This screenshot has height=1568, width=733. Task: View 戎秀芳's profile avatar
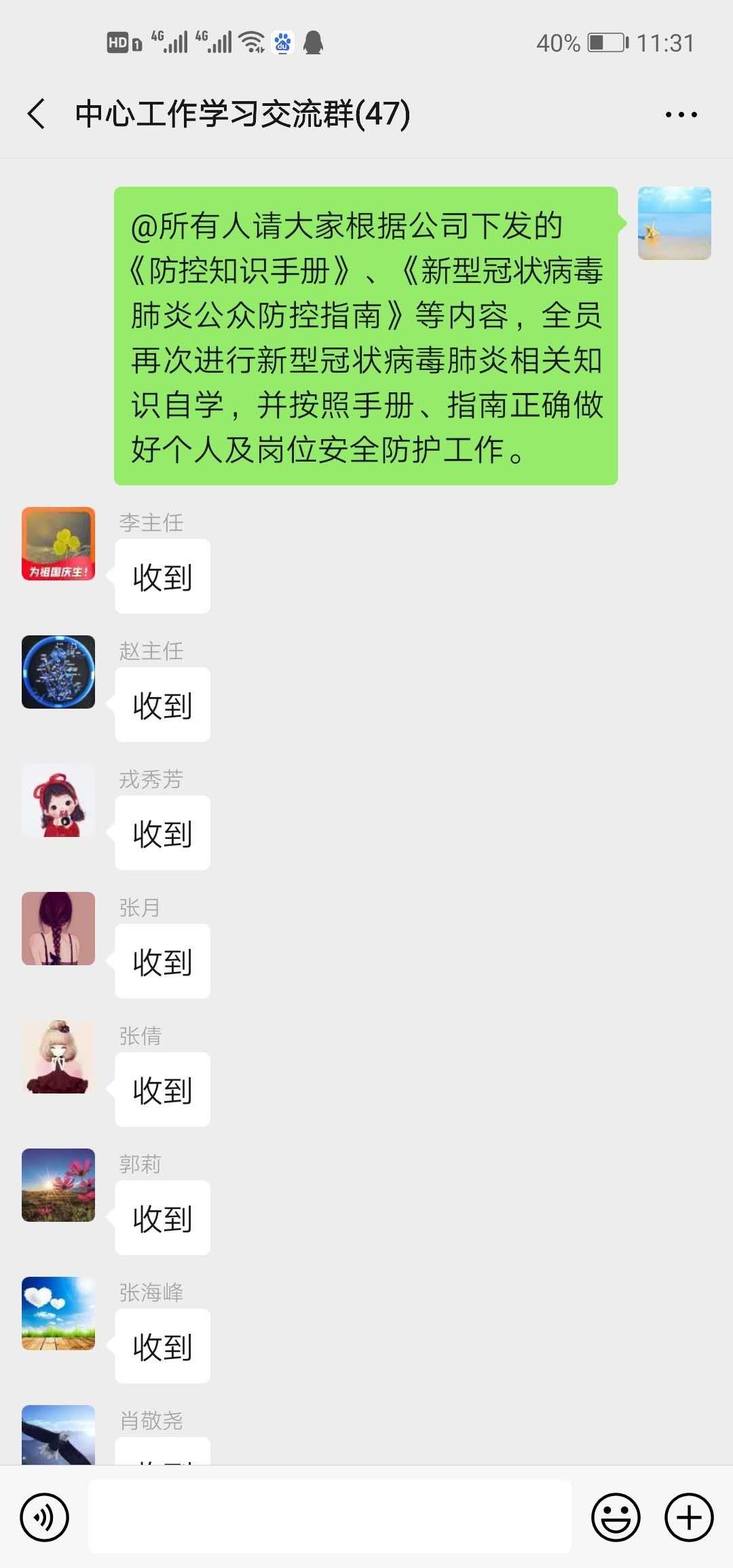[58, 800]
